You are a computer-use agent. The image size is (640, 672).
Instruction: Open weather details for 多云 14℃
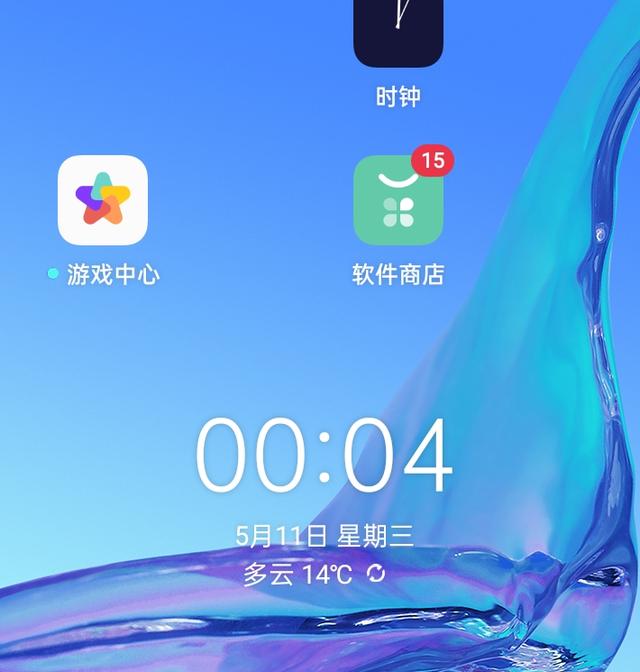pyautogui.click(x=298, y=574)
